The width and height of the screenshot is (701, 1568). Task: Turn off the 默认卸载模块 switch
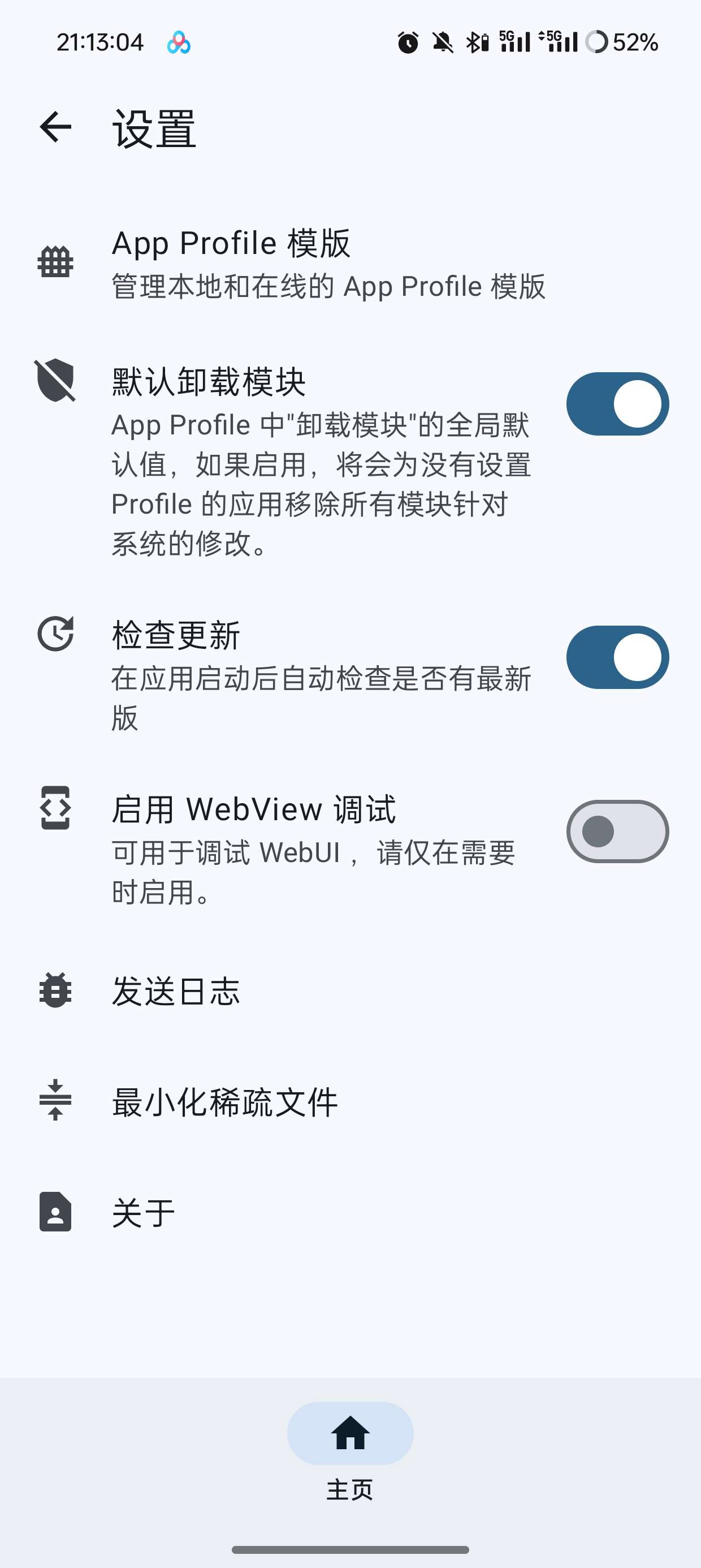pos(617,404)
